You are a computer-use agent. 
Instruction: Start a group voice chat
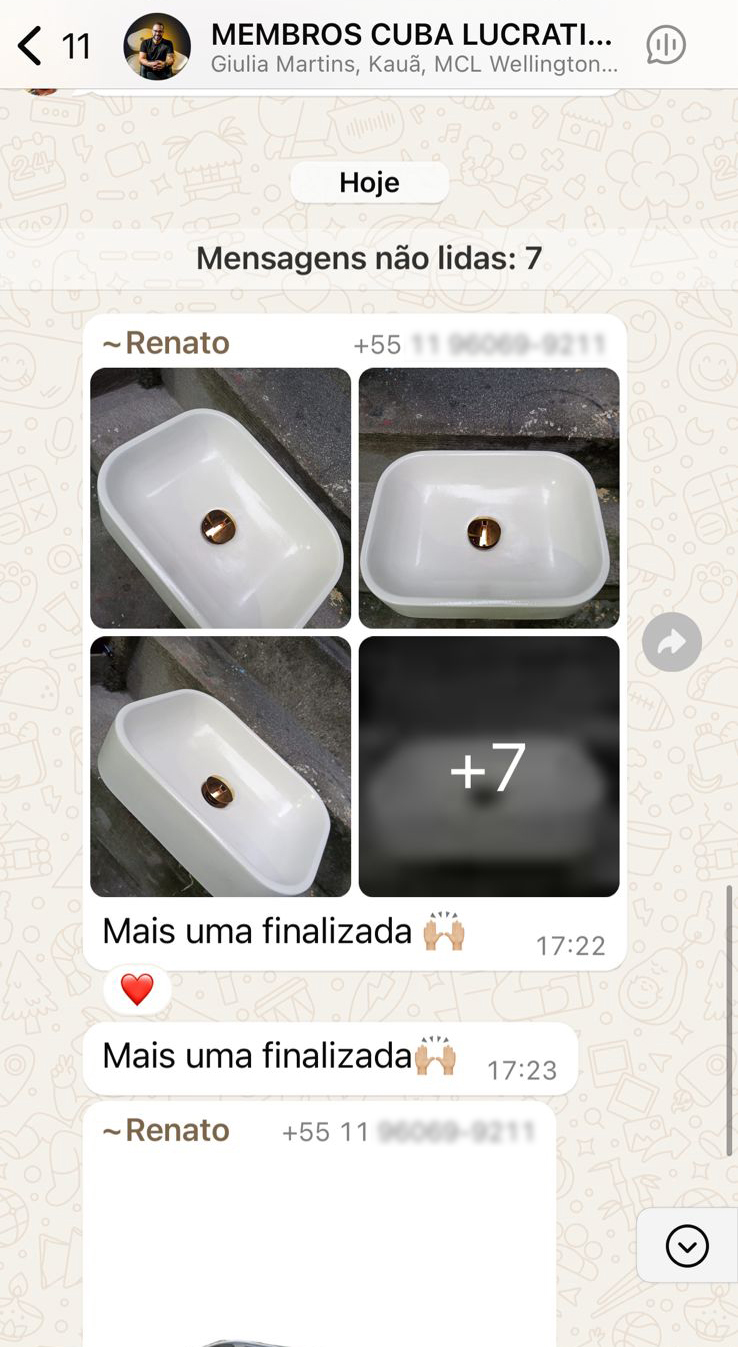tap(666, 45)
